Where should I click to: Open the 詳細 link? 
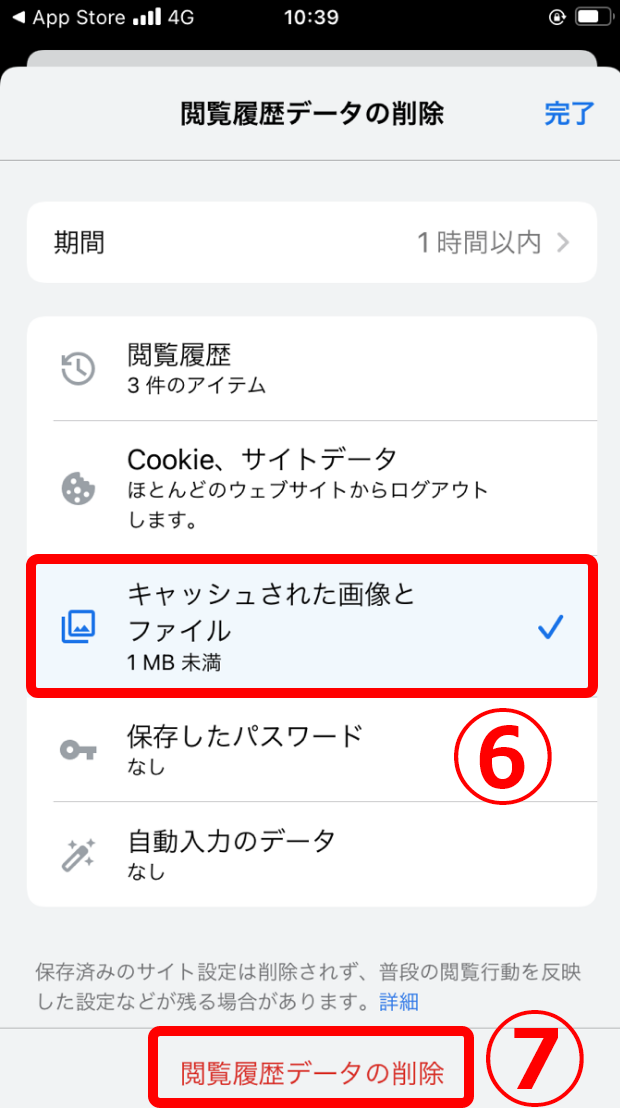(399, 1001)
